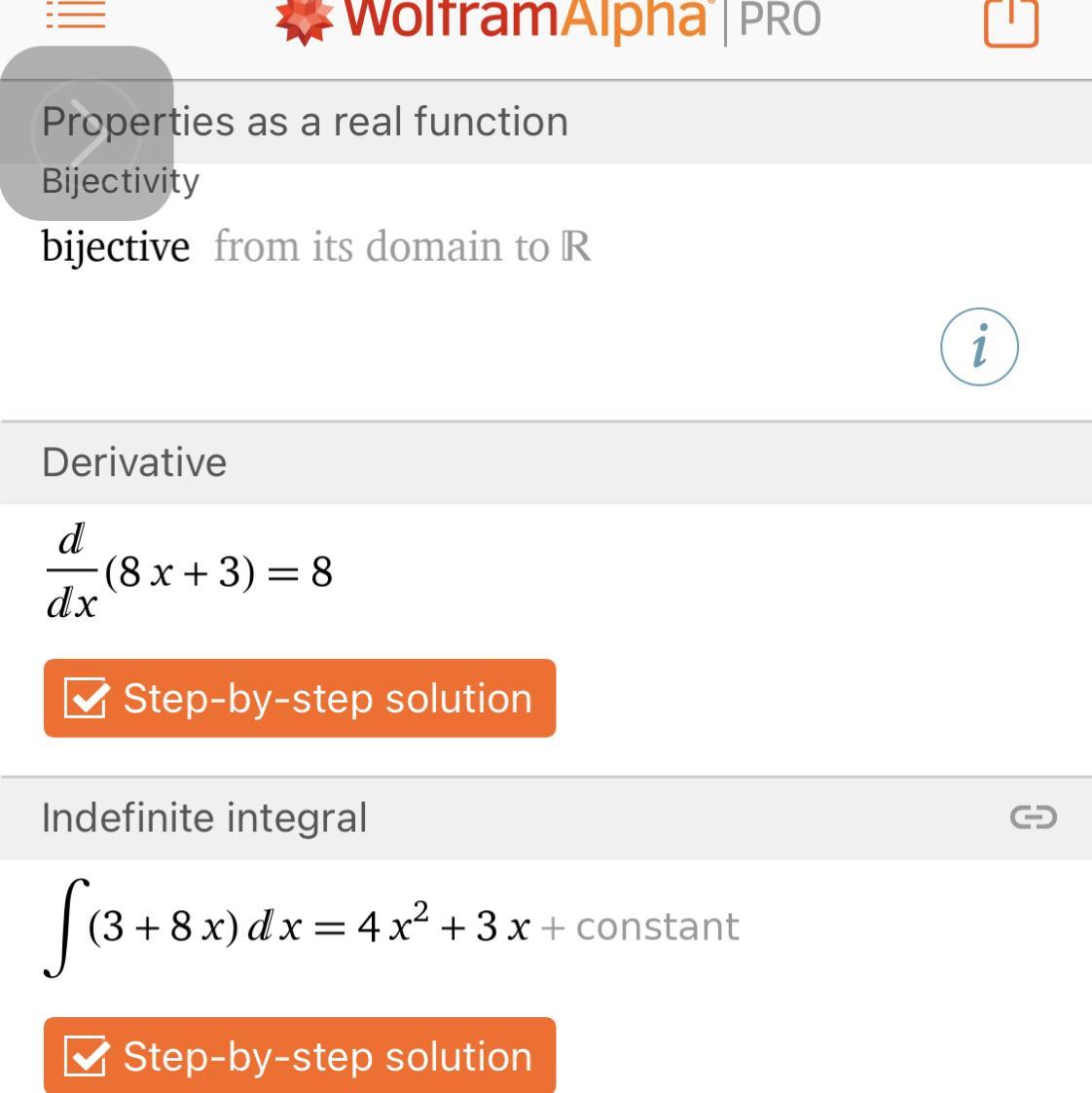Show the step-by-step solution for the Derivative

300,699
